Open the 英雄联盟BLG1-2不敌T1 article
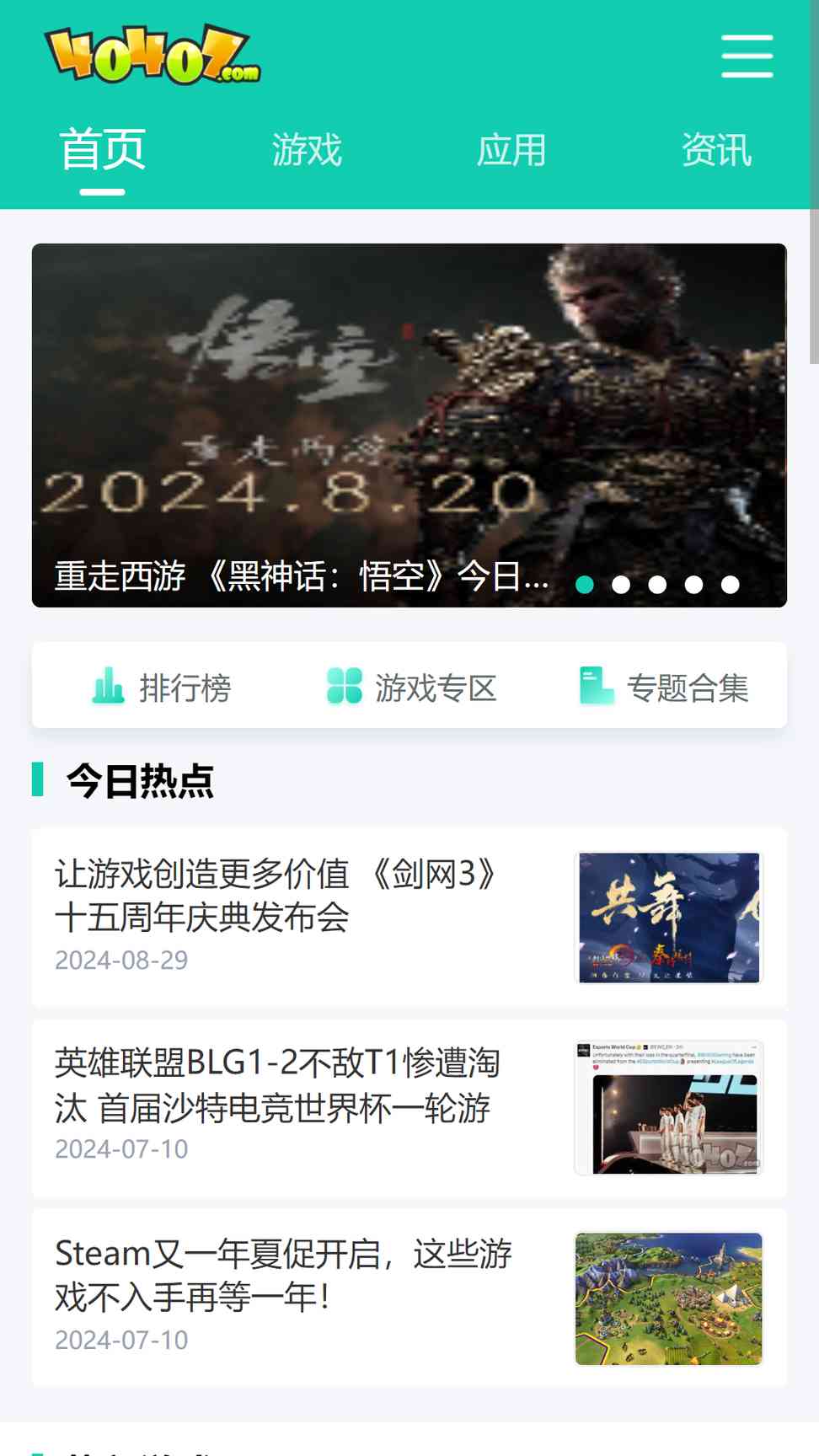The height and width of the screenshot is (1456, 819). (x=278, y=1085)
